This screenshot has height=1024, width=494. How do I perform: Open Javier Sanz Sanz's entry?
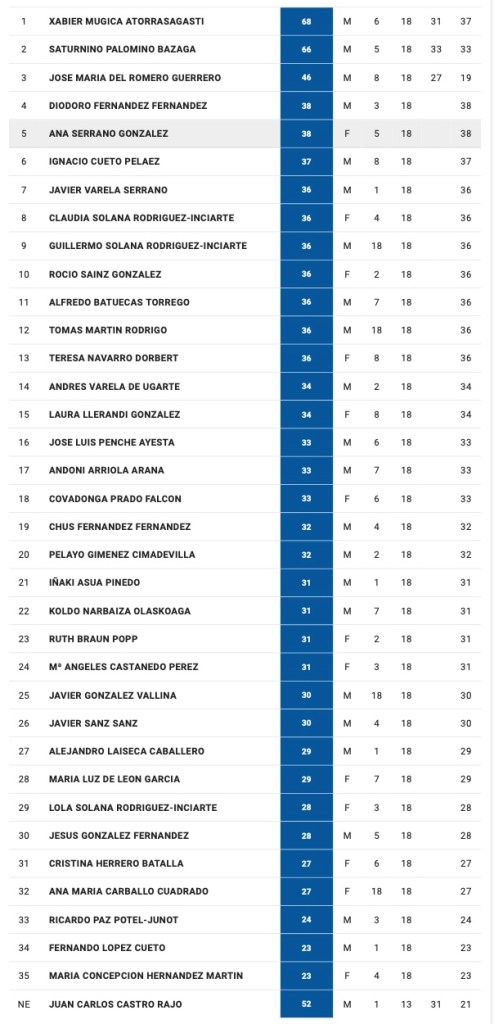(x=247, y=724)
